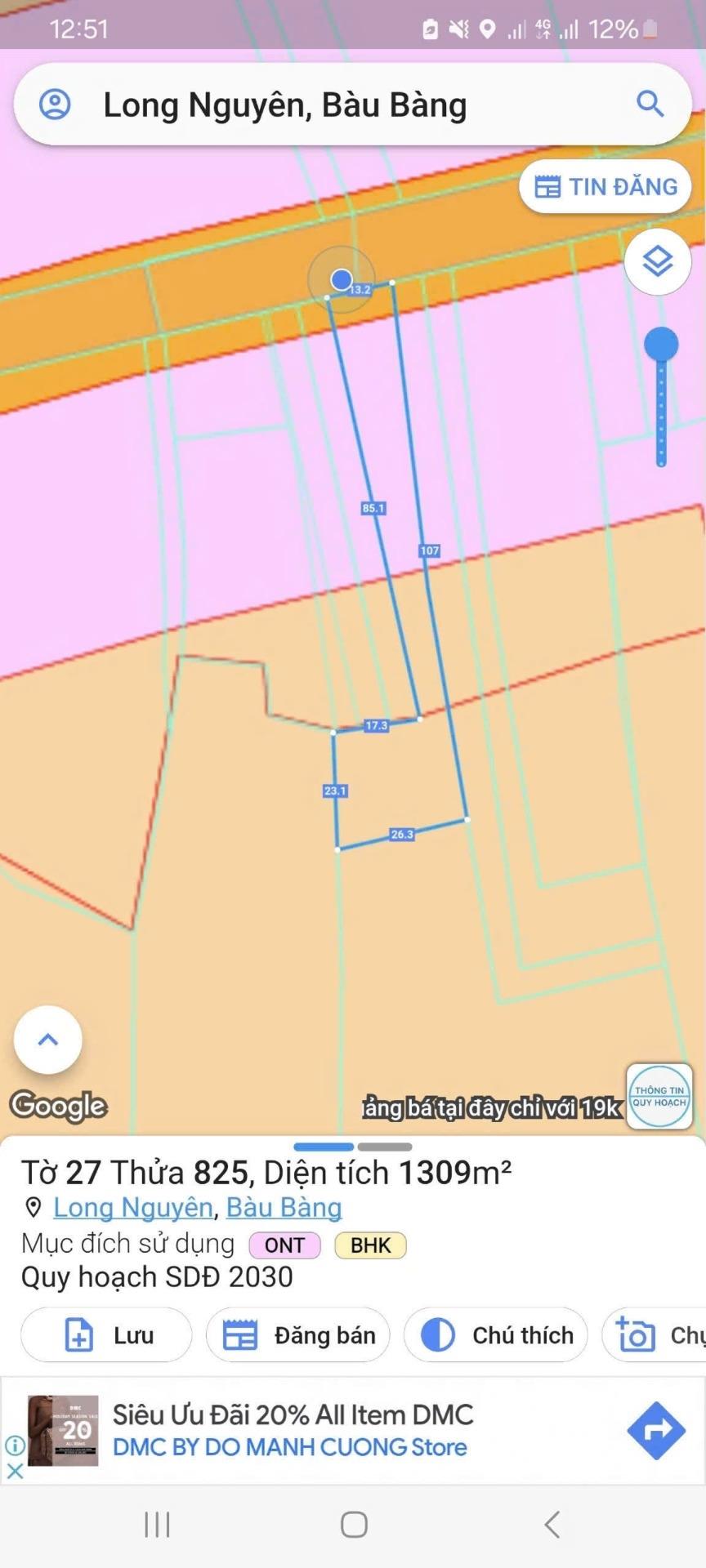
Task: Open the map layers selector
Action: pos(658,261)
